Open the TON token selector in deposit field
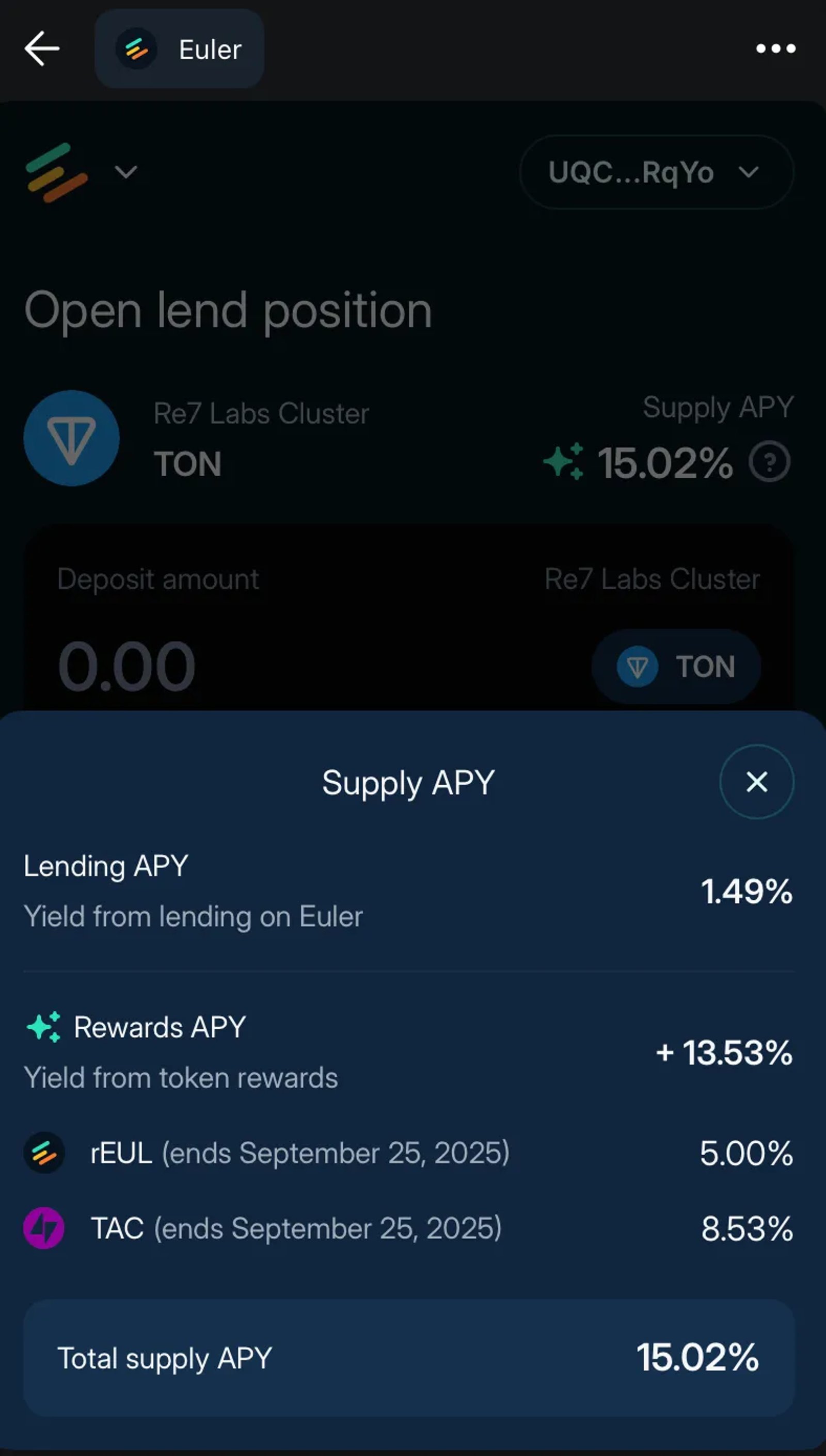This screenshot has width=826, height=1456. 675,667
